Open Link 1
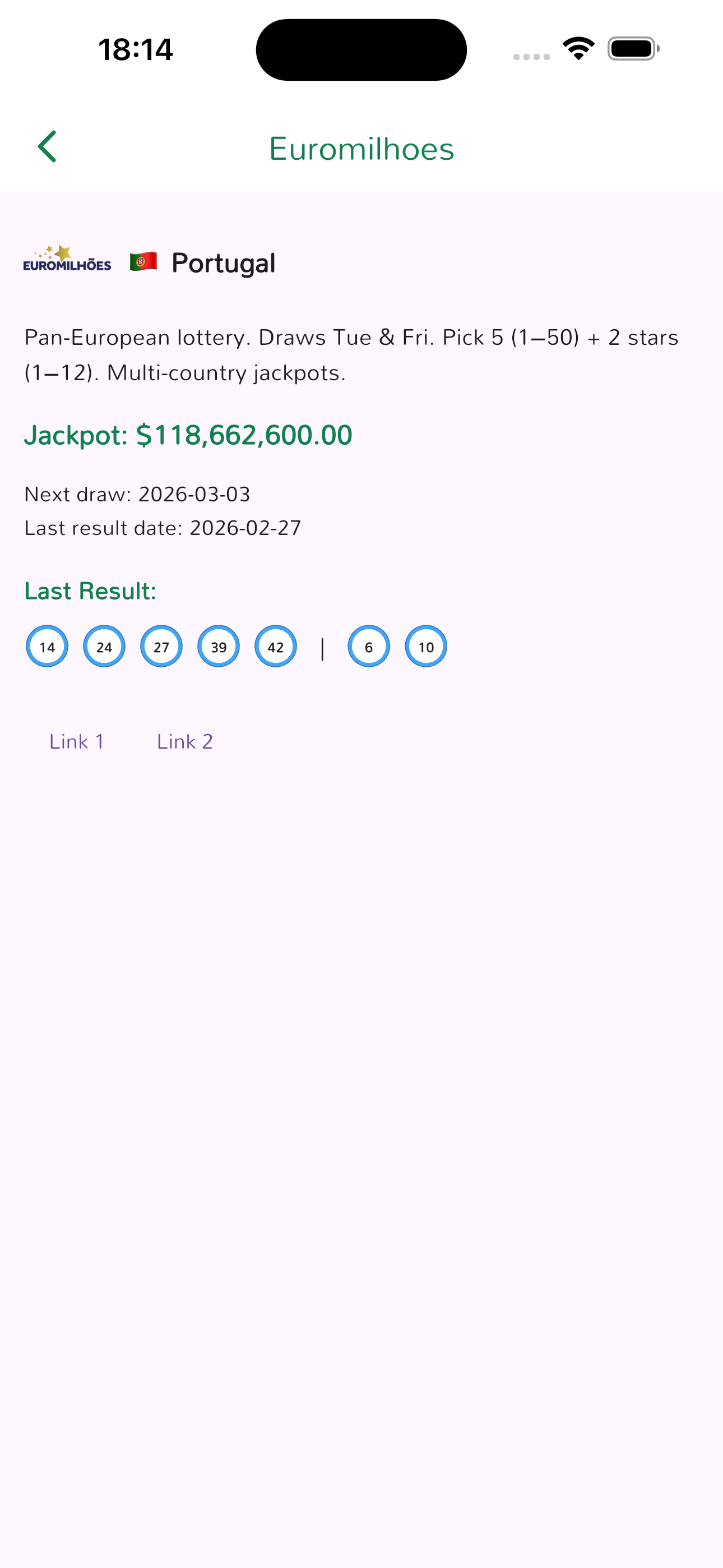This screenshot has height=1568, width=723. [x=77, y=741]
